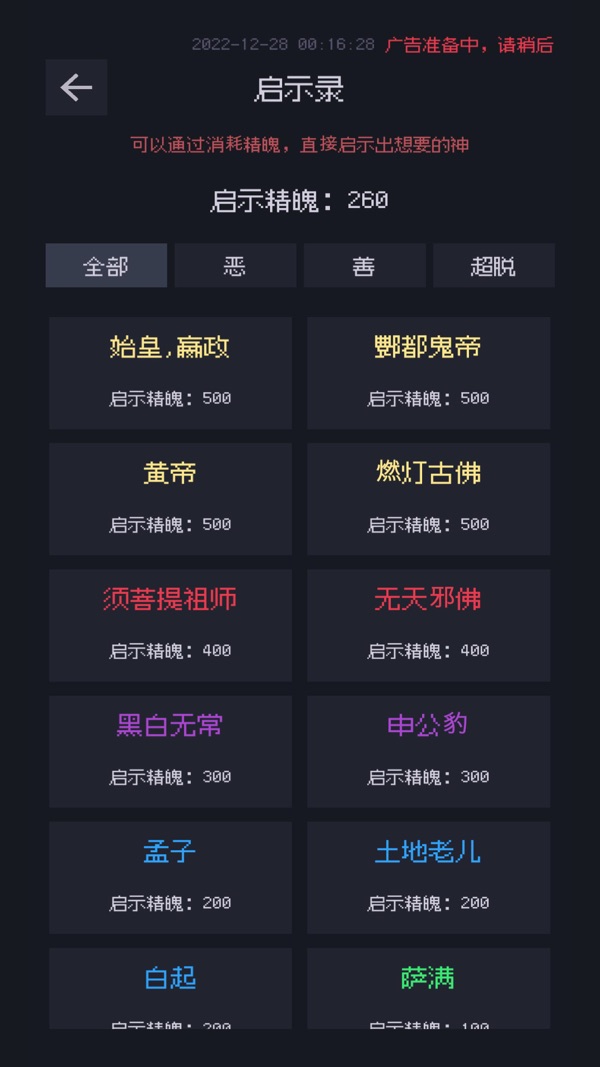600x1067 pixels.
Task: Select the 全部 filter tab
Action: (x=106, y=266)
